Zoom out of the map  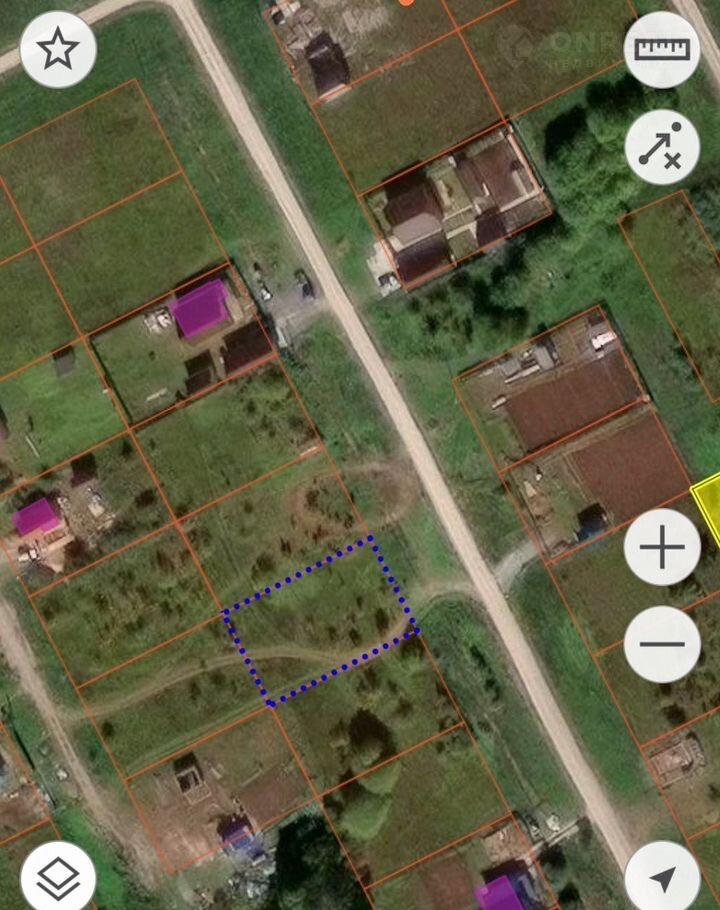661,645
